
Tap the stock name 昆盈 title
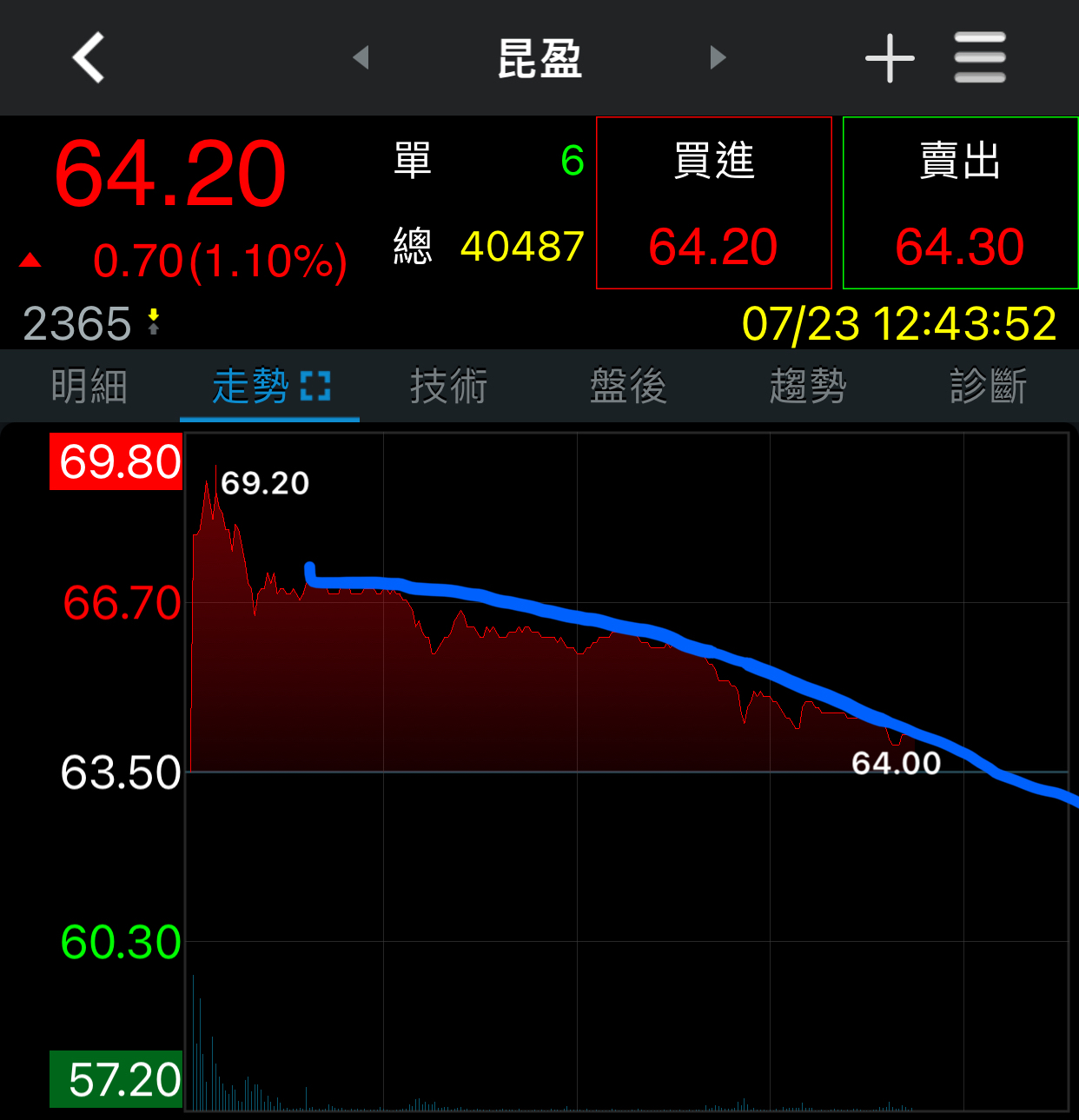[x=538, y=57]
